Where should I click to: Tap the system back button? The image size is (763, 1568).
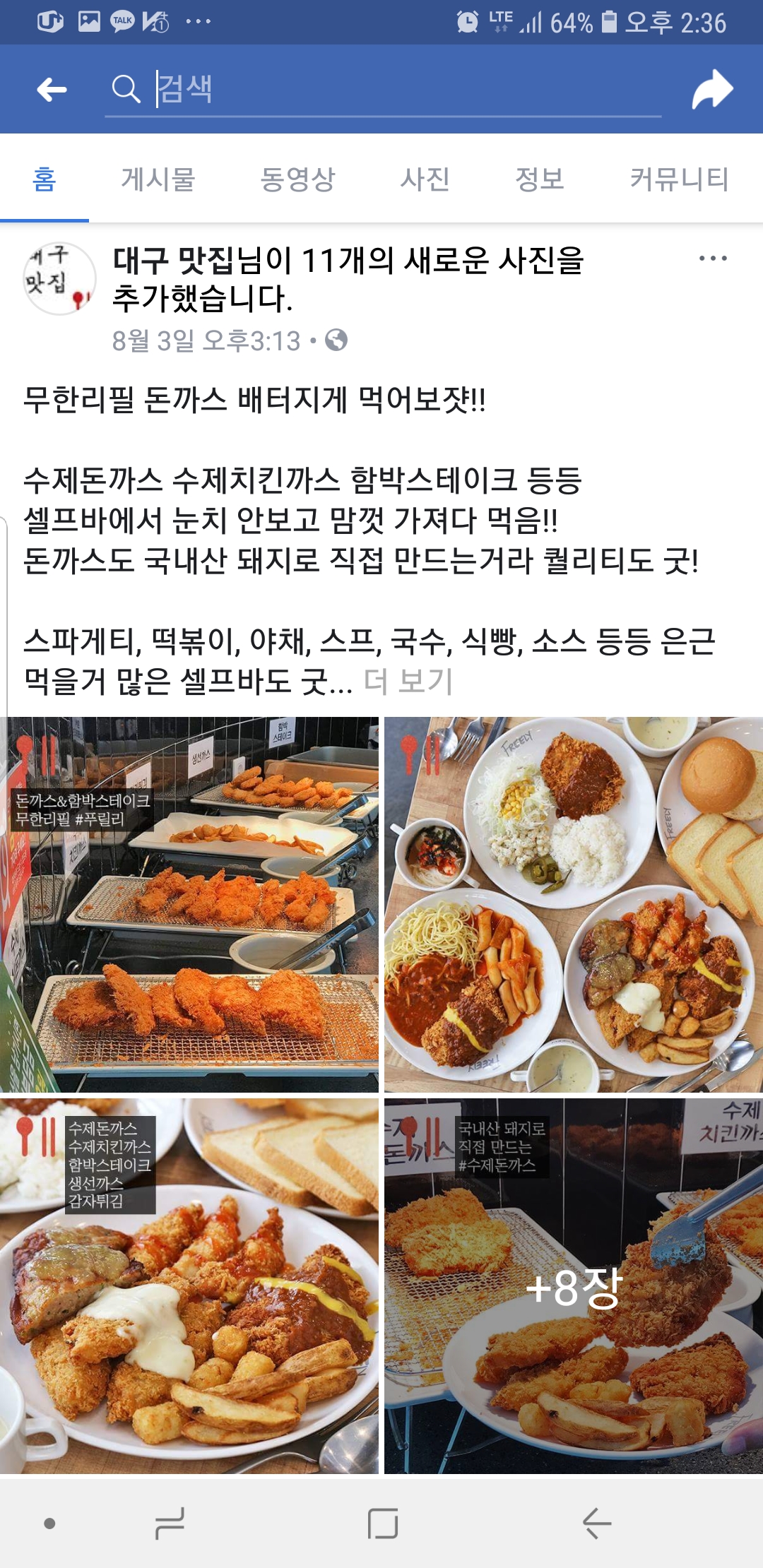pos(597,1524)
